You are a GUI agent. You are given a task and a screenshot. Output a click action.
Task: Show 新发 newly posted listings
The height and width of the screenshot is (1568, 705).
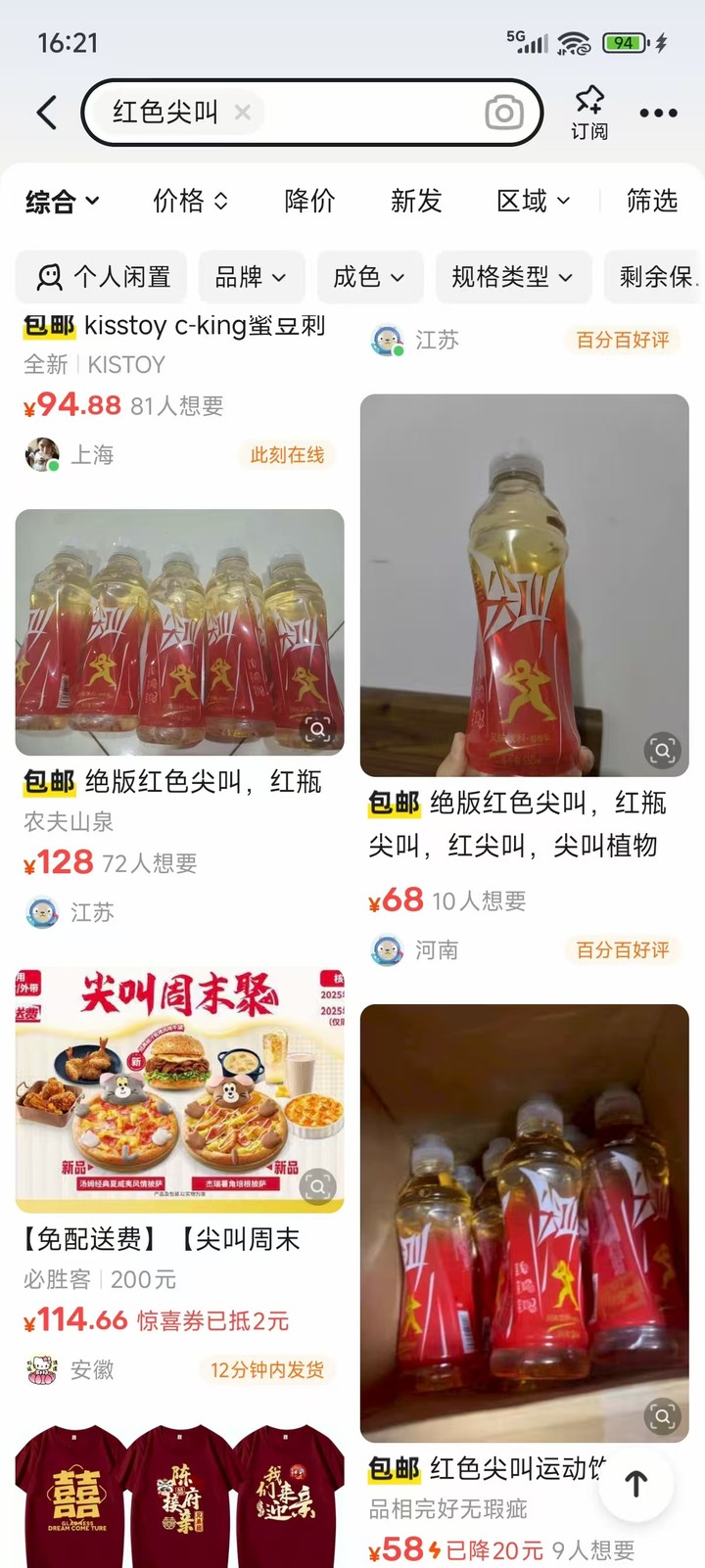pyautogui.click(x=416, y=202)
